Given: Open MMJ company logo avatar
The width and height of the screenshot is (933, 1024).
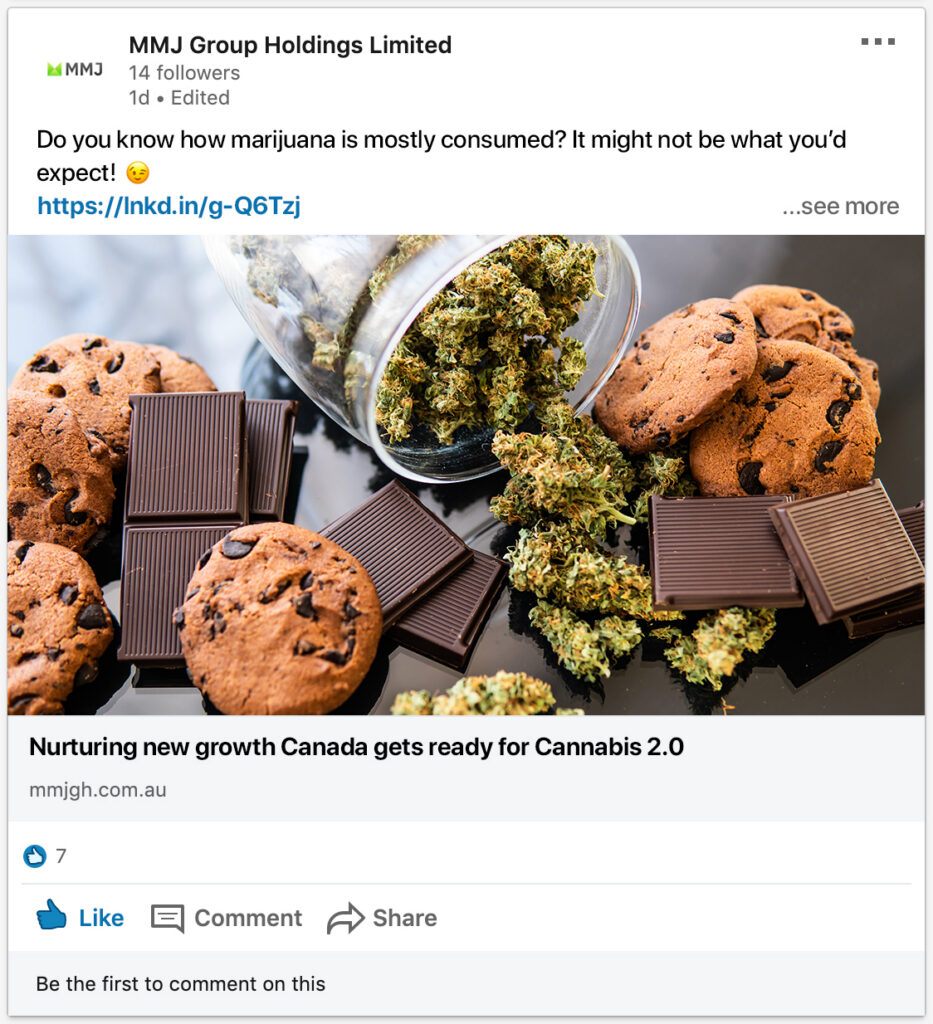Looking at the screenshot, I should pos(75,70).
